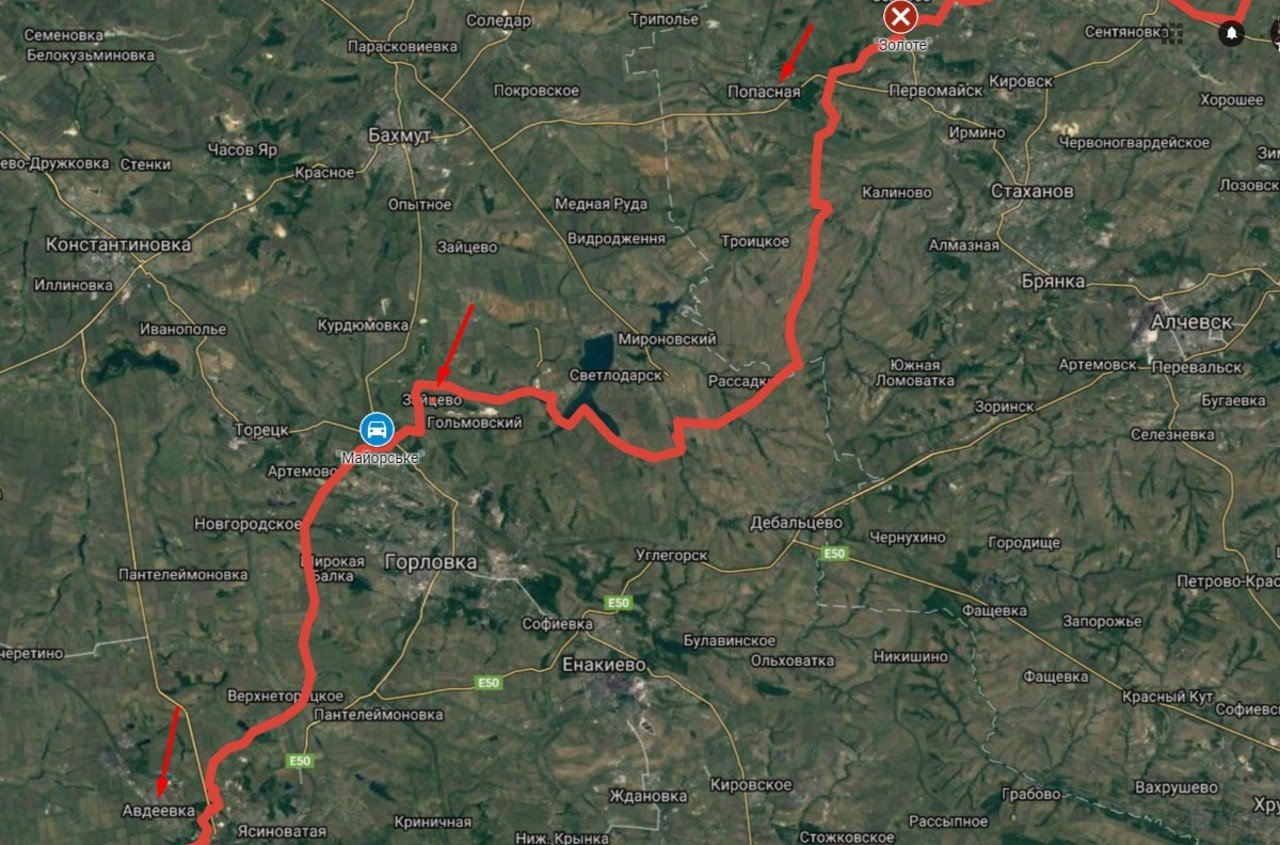
Task: Open the Google apps grid
Action: [1174, 33]
